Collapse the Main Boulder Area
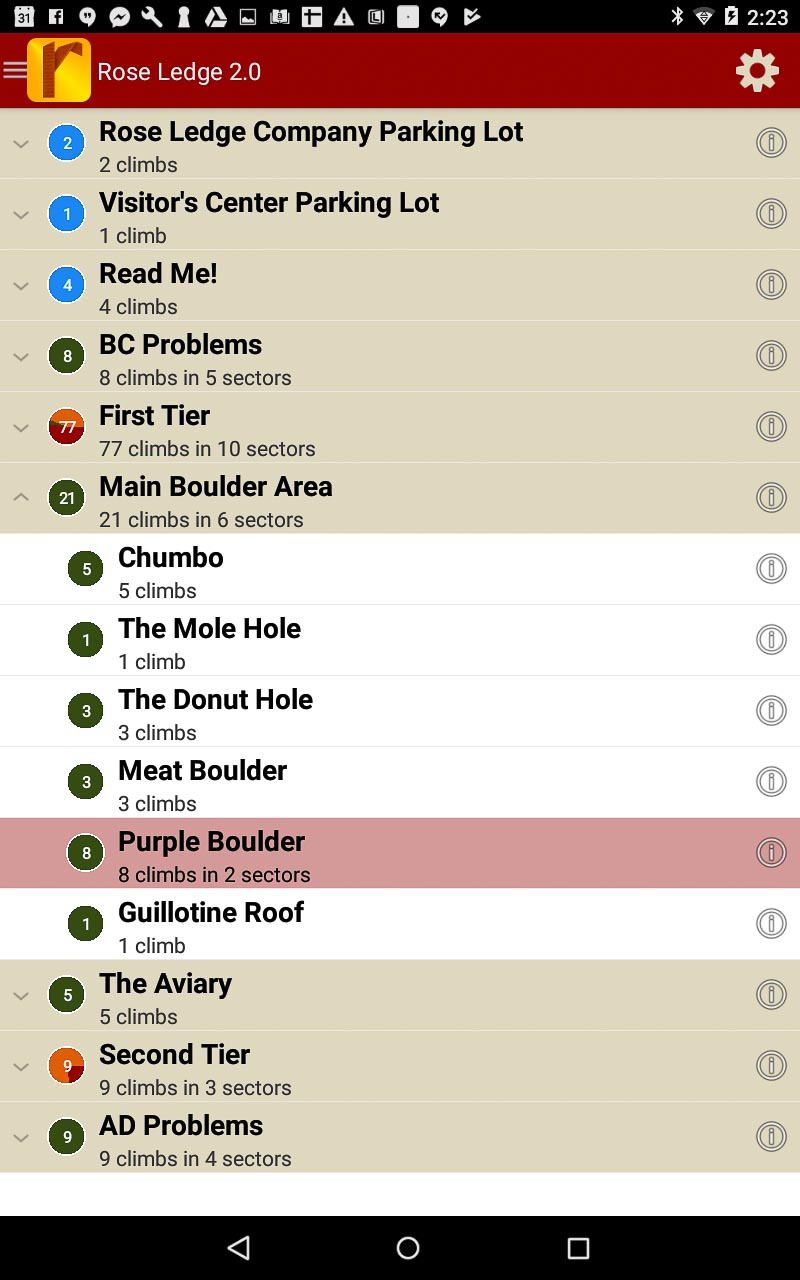The width and height of the screenshot is (800, 1280). click(x=20, y=497)
